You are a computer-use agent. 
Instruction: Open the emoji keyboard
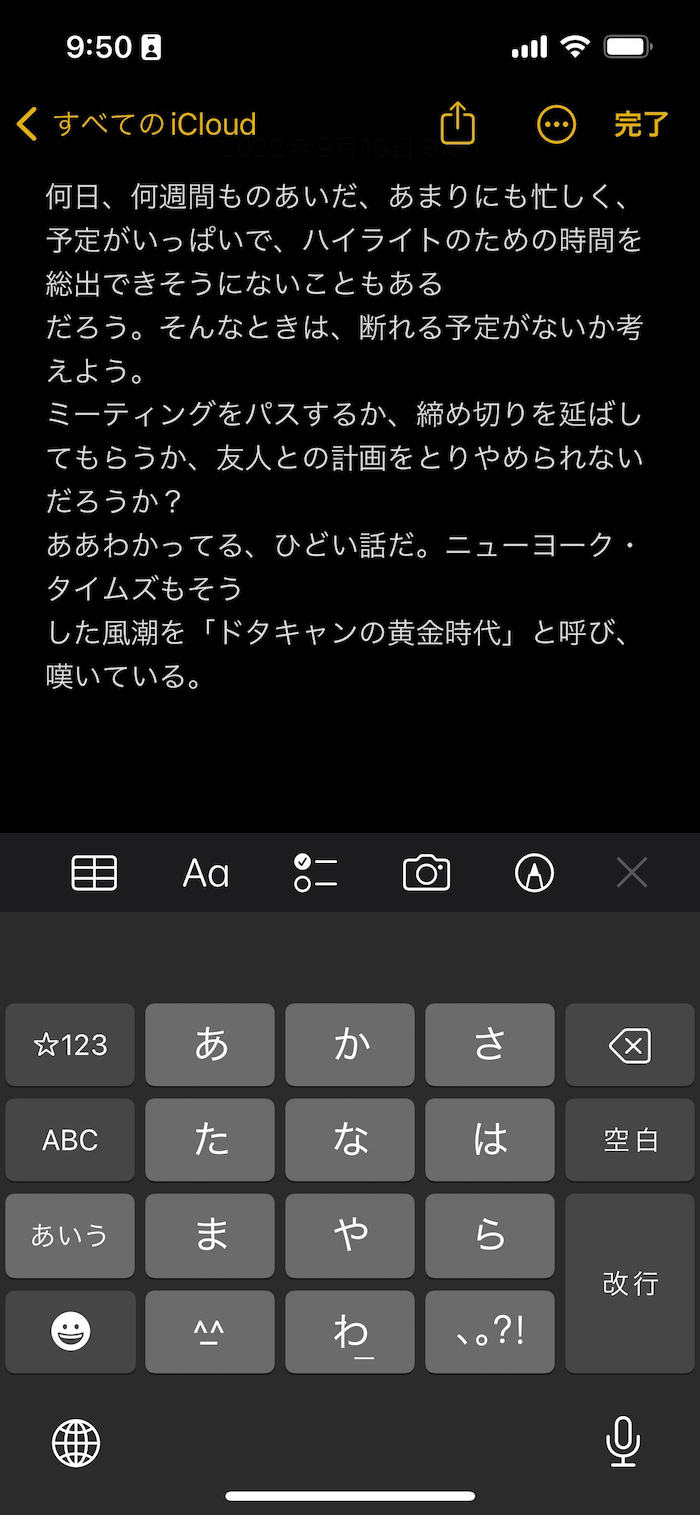click(70, 1331)
